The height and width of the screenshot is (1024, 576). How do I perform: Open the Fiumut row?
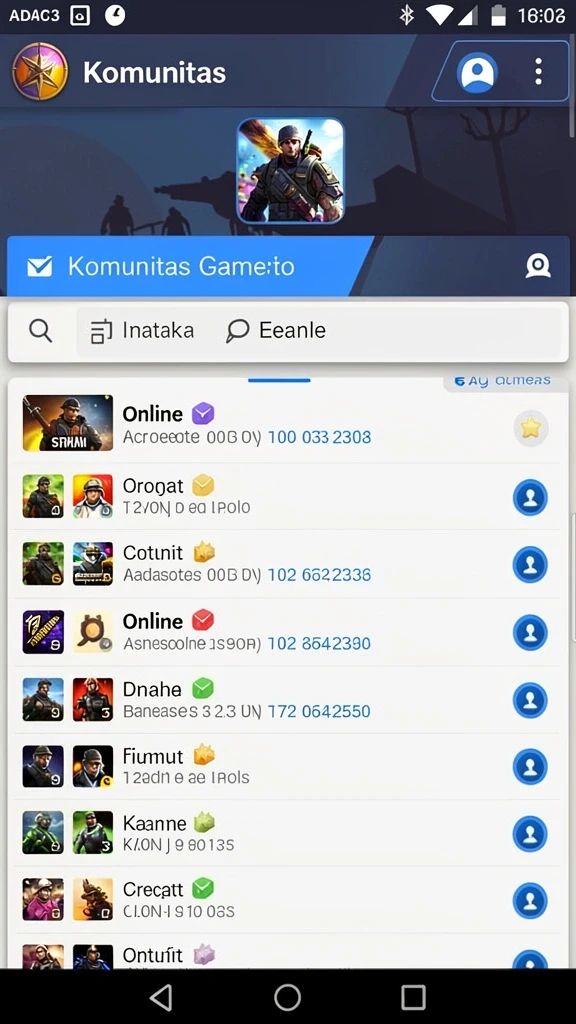[x=287, y=767]
